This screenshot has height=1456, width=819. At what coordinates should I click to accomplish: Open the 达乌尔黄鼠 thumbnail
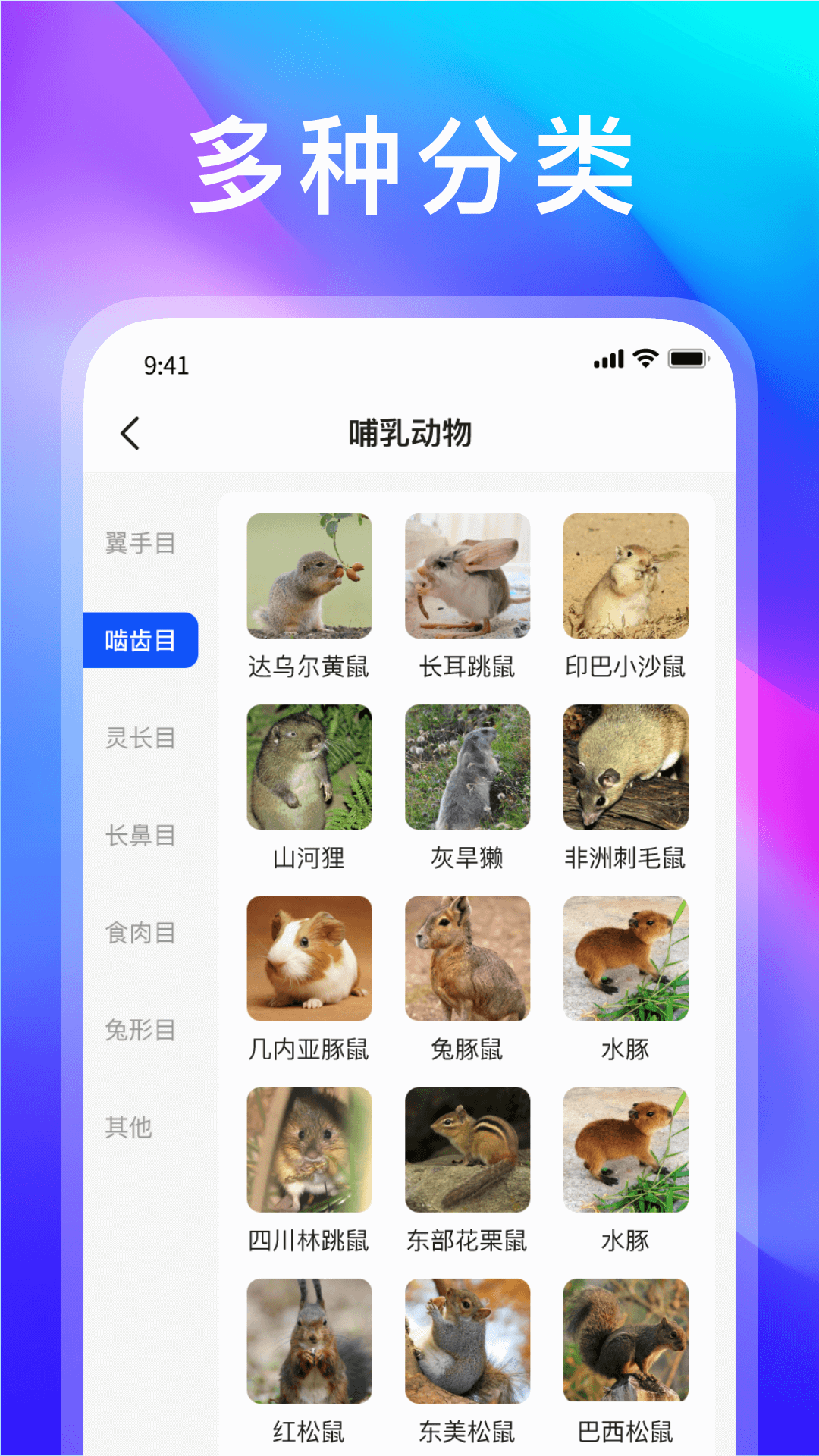(x=309, y=576)
